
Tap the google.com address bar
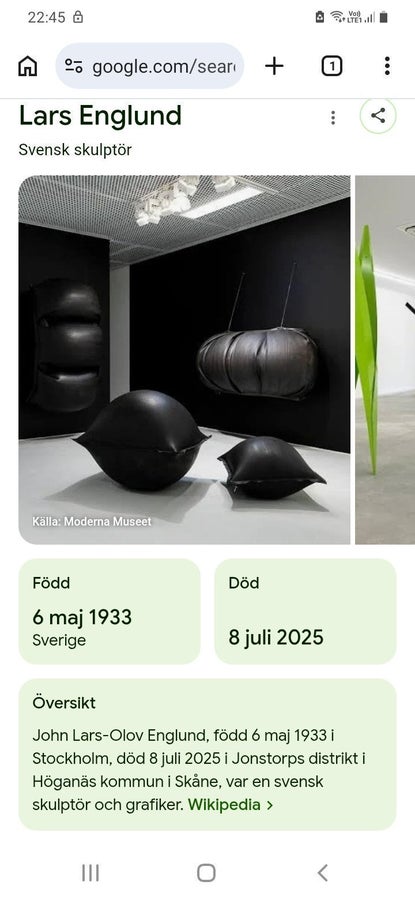click(150, 67)
